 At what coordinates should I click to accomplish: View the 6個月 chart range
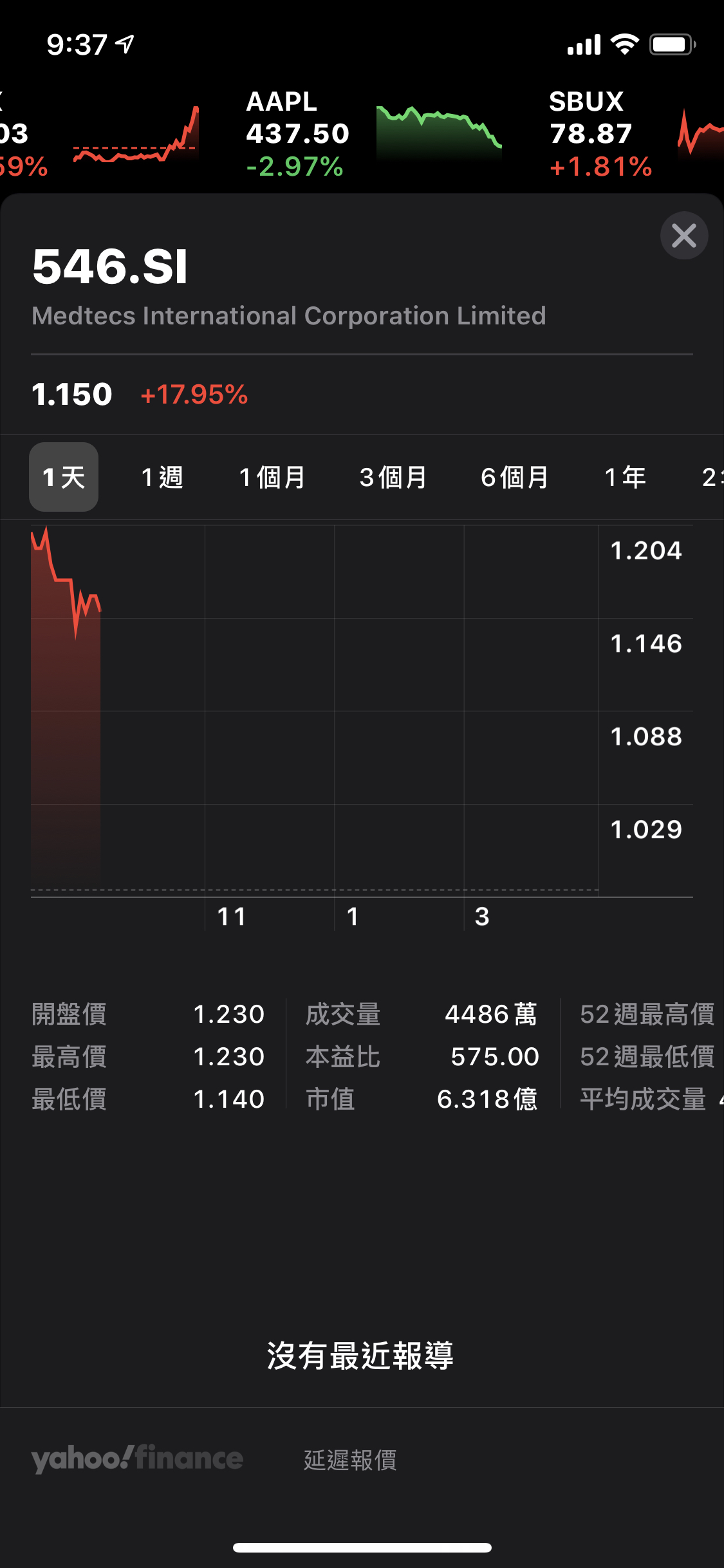pos(514,477)
